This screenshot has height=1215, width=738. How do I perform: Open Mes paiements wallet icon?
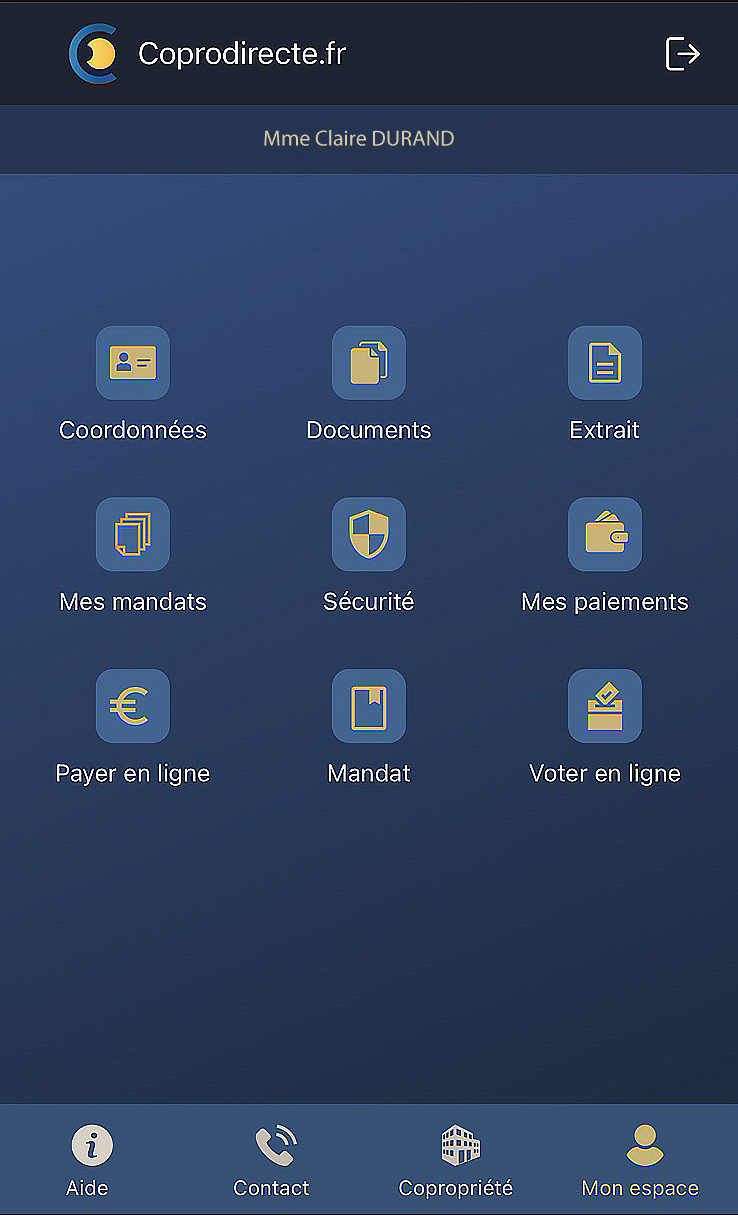604,534
